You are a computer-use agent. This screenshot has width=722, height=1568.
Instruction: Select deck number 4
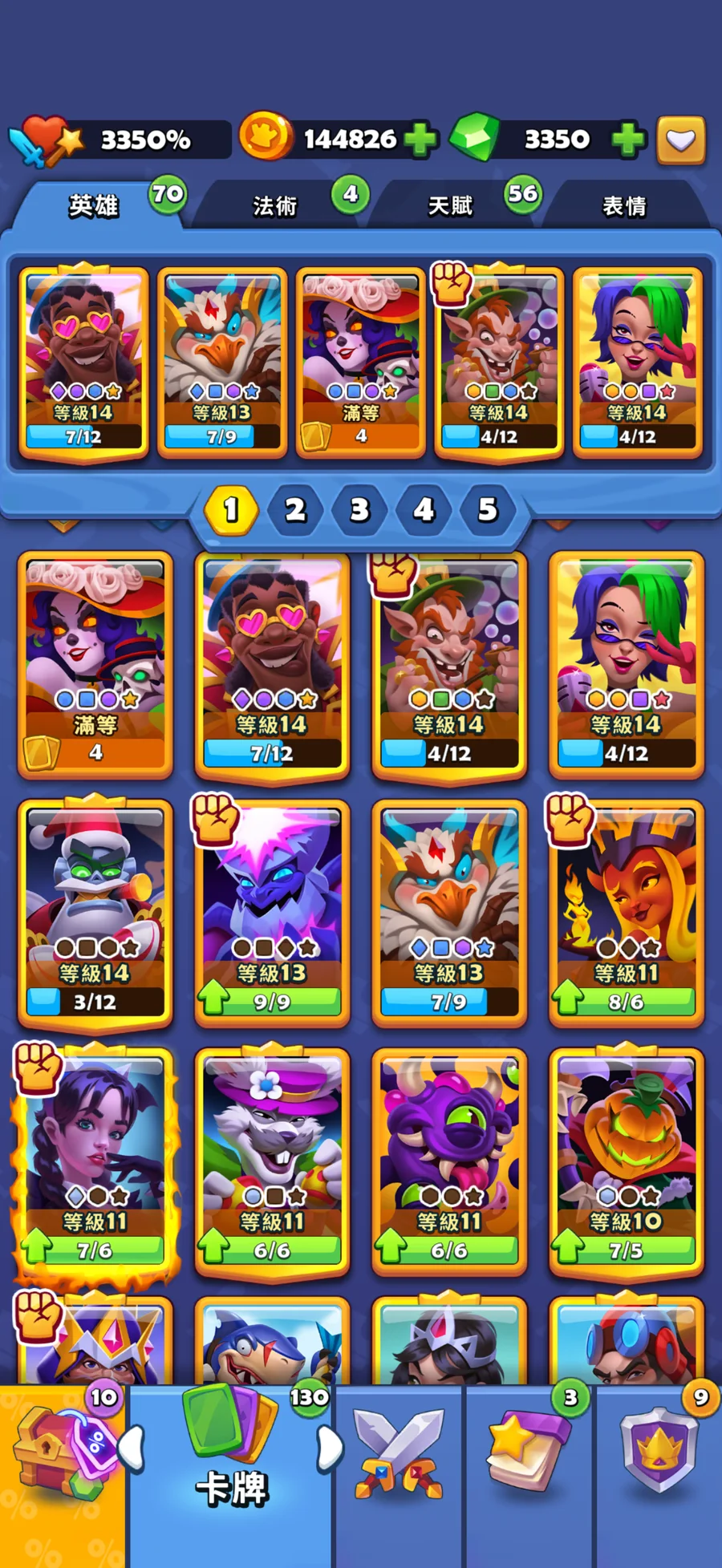coord(424,510)
